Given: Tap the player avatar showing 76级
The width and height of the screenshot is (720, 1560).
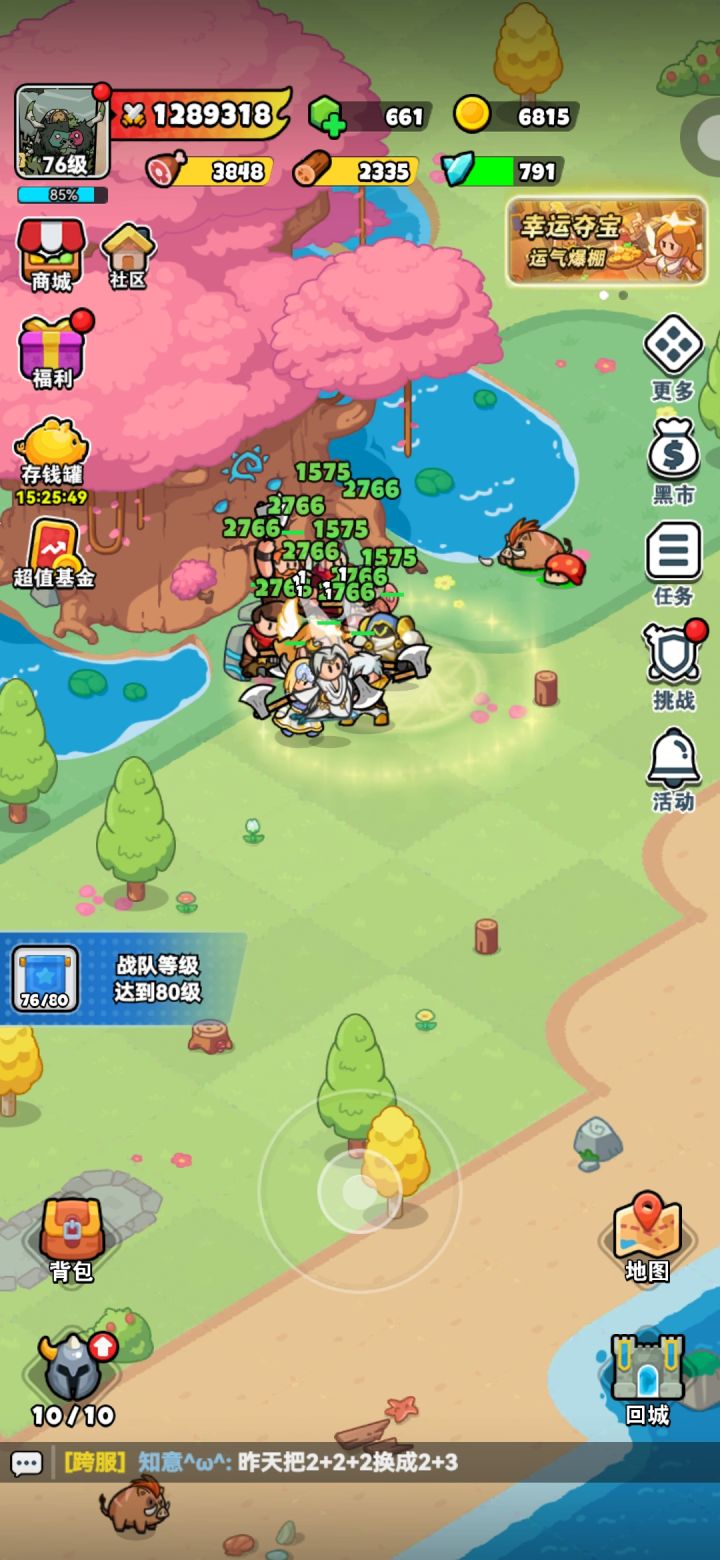Looking at the screenshot, I should 64,130.
